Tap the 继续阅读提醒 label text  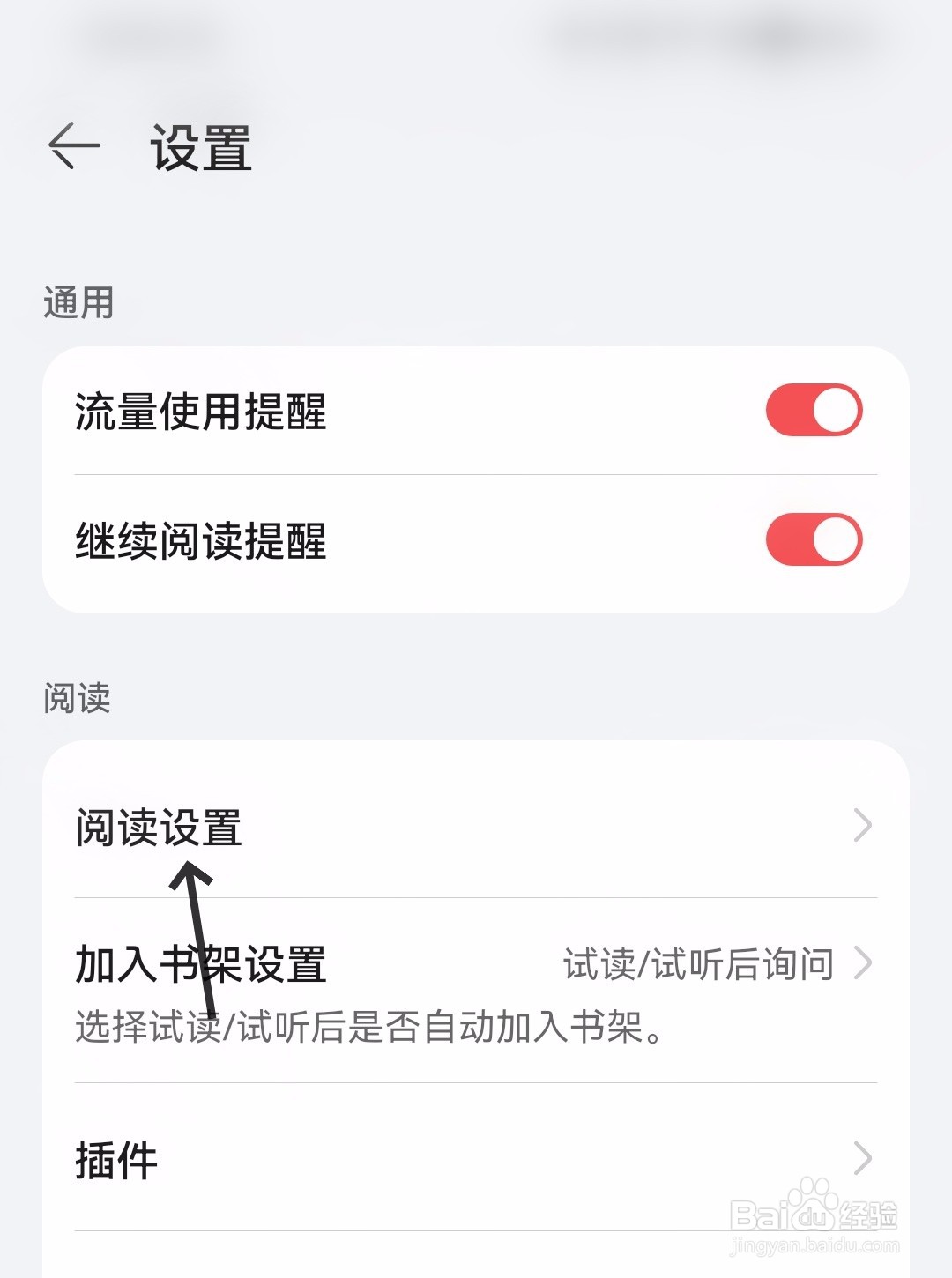pos(203,539)
